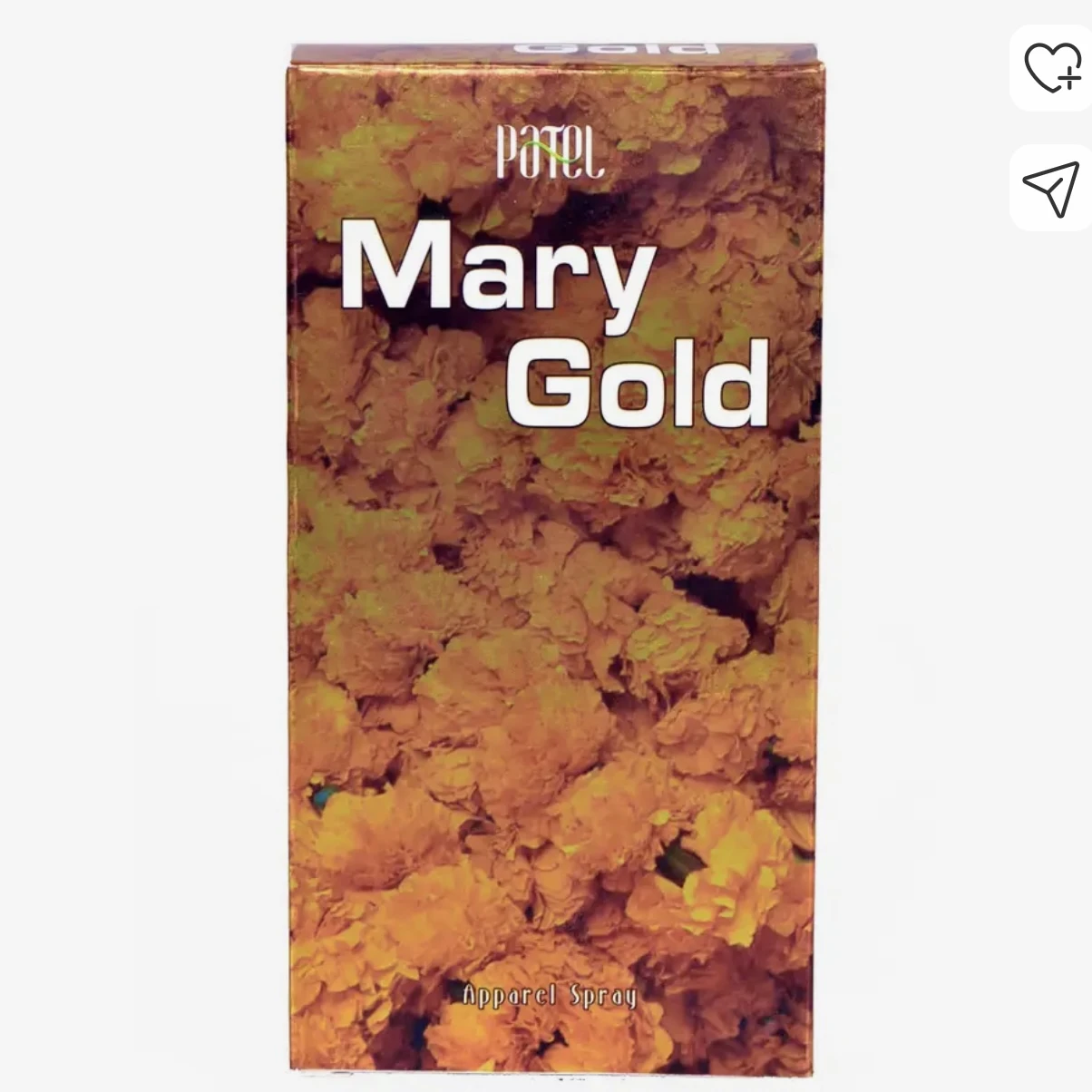
Task: Share this Mary Gold product
Action: (x=1051, y=188)
